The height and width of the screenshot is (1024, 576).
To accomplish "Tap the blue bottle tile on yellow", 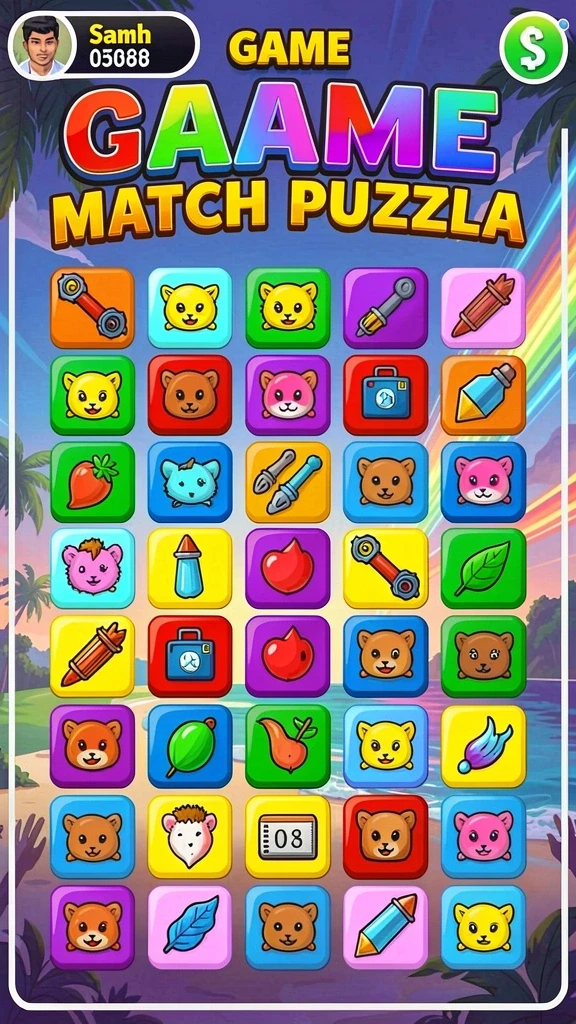I will click(x=190, y=568).
